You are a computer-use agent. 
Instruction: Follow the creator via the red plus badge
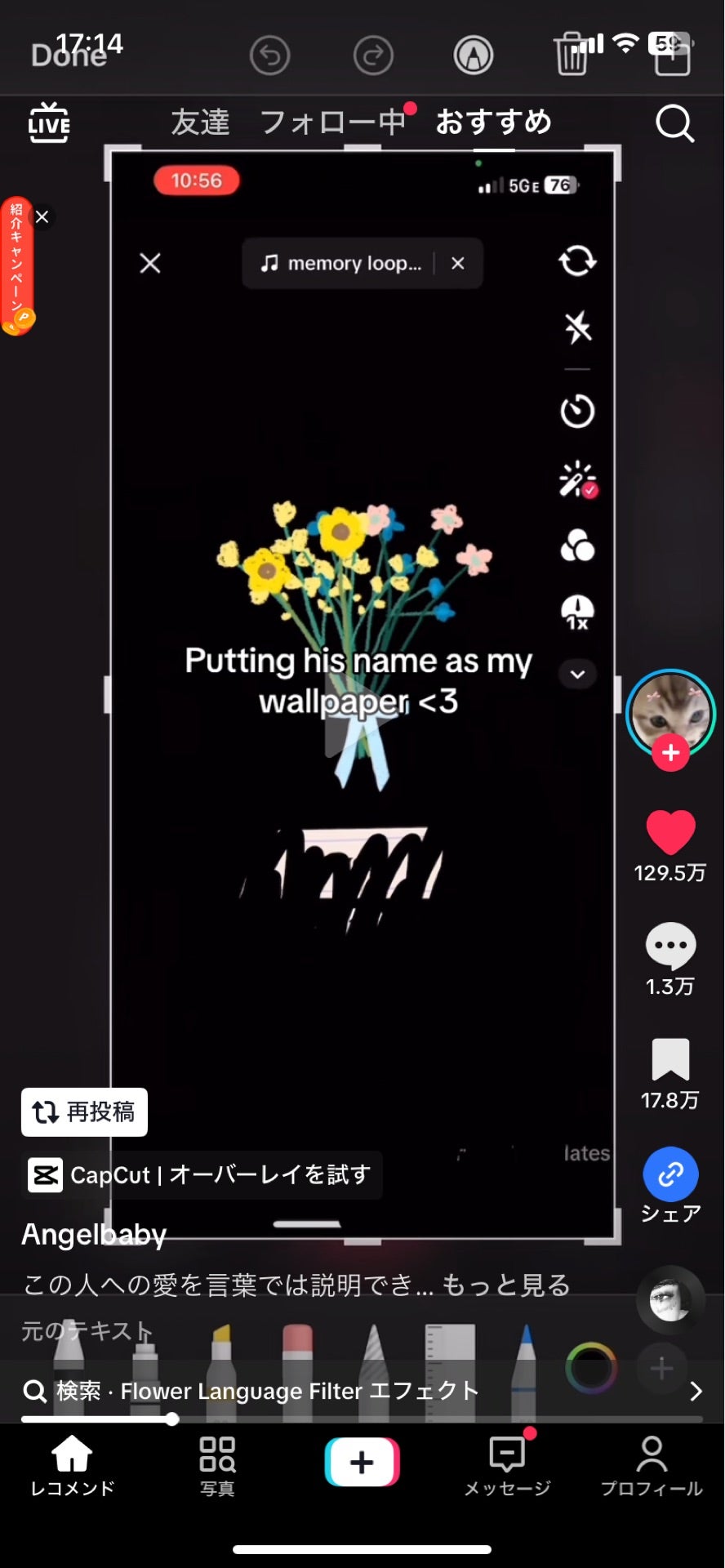pos(670,753)
